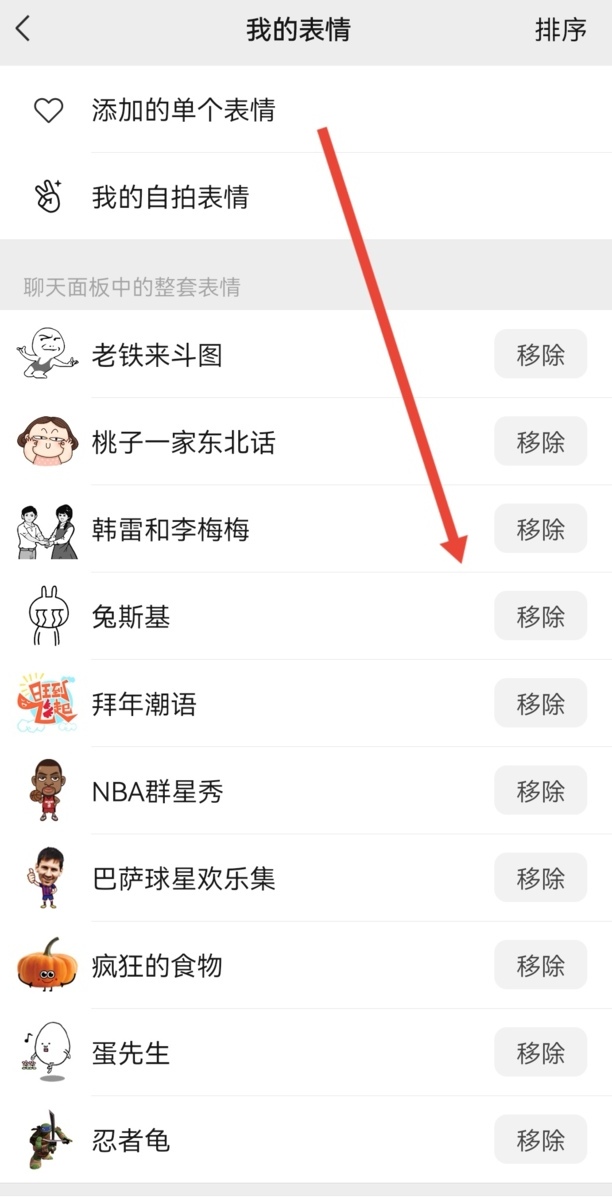Remove NBA群星秀 sticker pack
Viewport: 612px width, 1203px height.
pyautogui.click(x=540, y=791)
